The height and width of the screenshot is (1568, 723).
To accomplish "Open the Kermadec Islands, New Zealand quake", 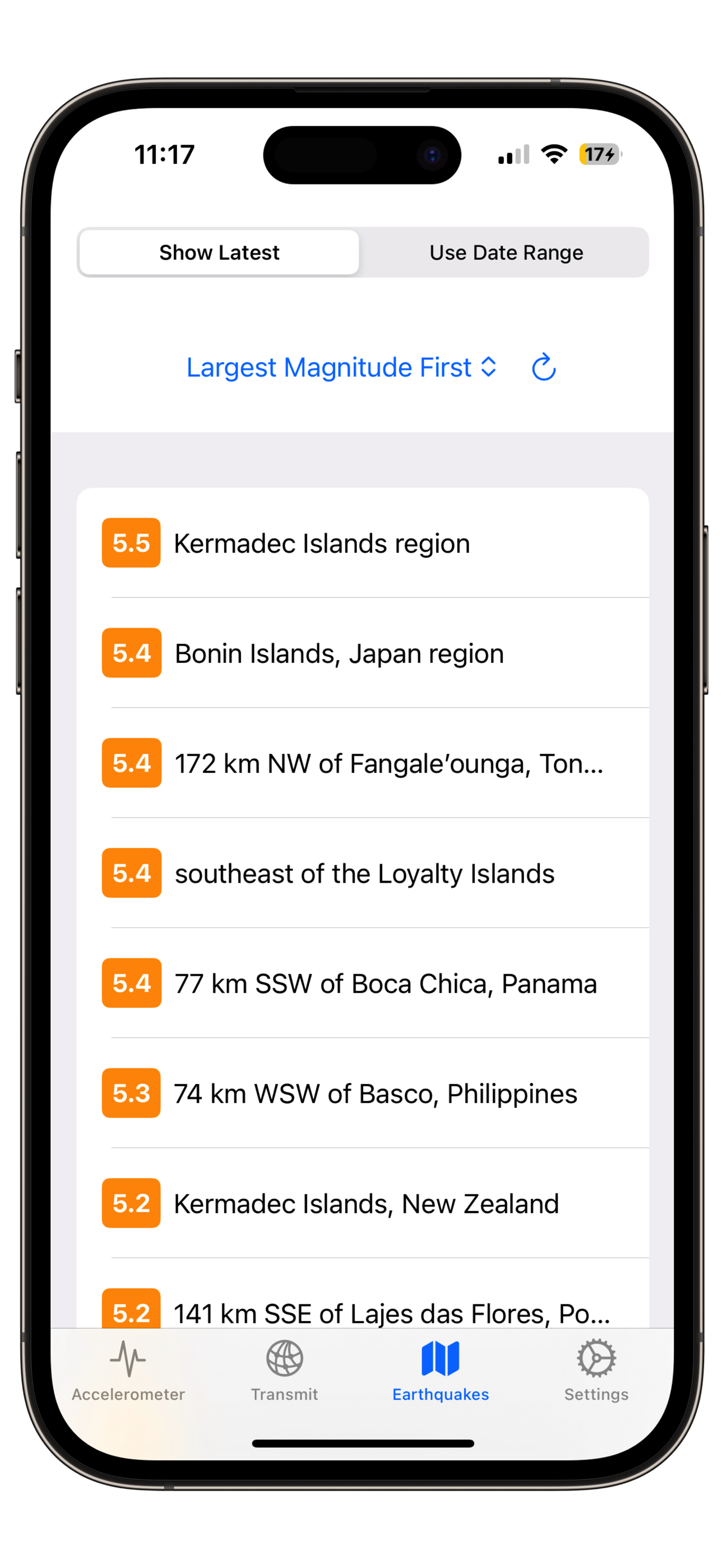I will point(362,1203).
